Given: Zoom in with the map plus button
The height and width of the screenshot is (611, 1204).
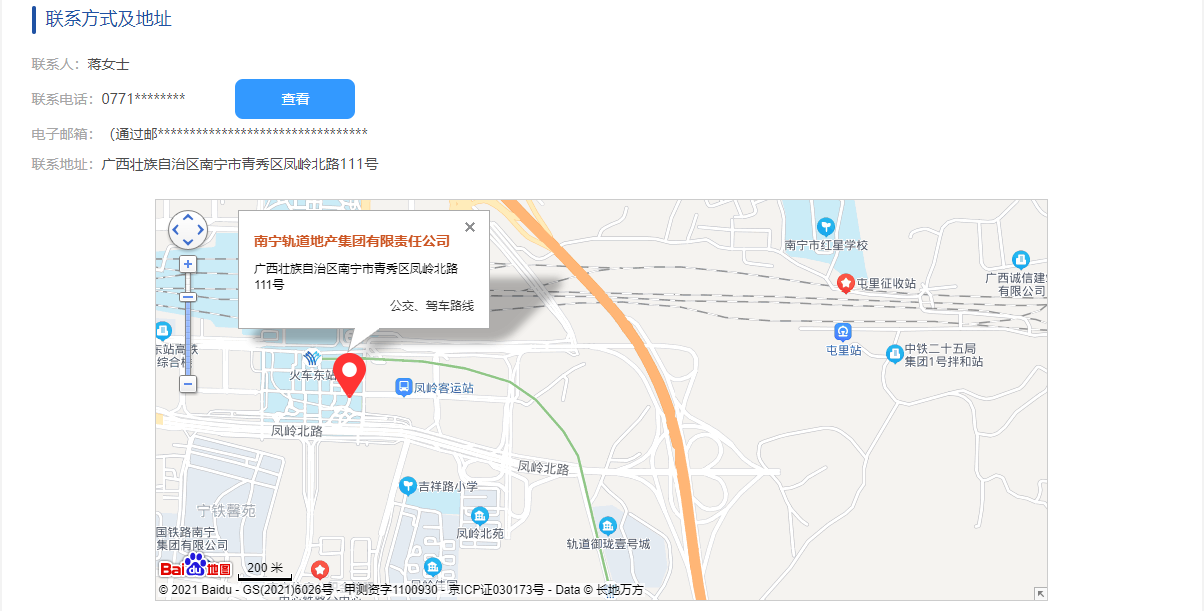Looking at the screenshot, I should (x=188, y=264).
